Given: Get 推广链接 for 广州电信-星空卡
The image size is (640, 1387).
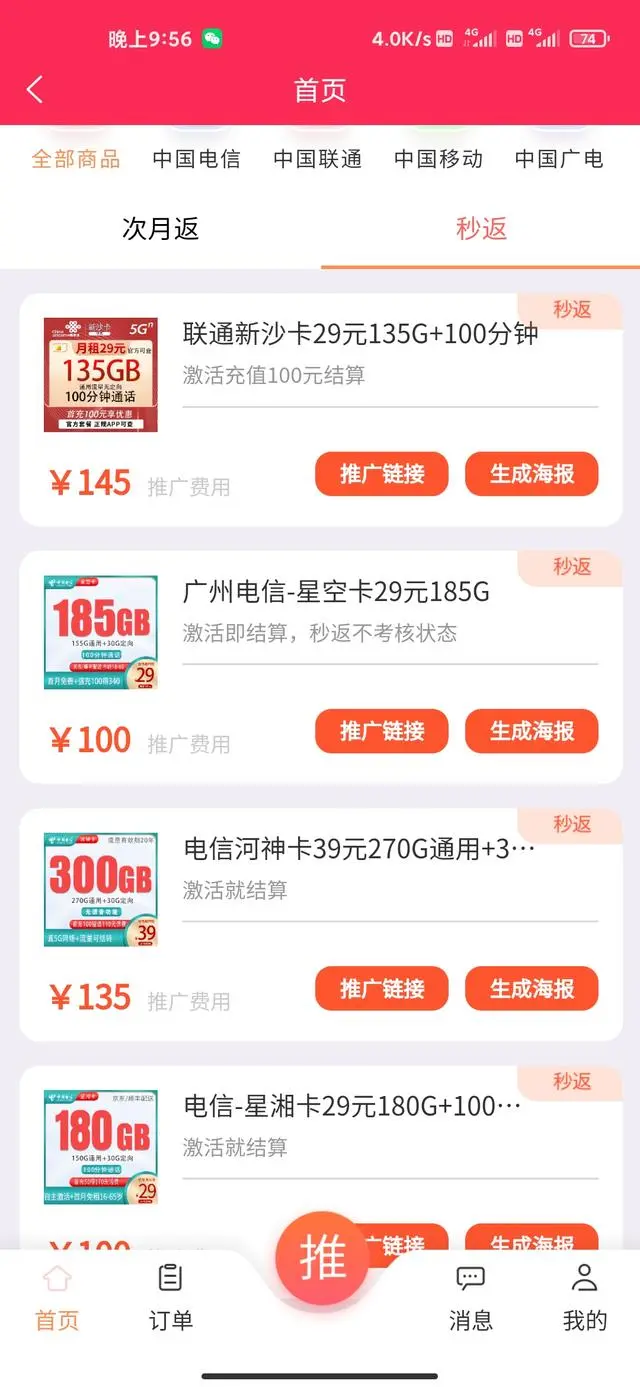Looking at the screenshot, I should click(x=382, y=731).
